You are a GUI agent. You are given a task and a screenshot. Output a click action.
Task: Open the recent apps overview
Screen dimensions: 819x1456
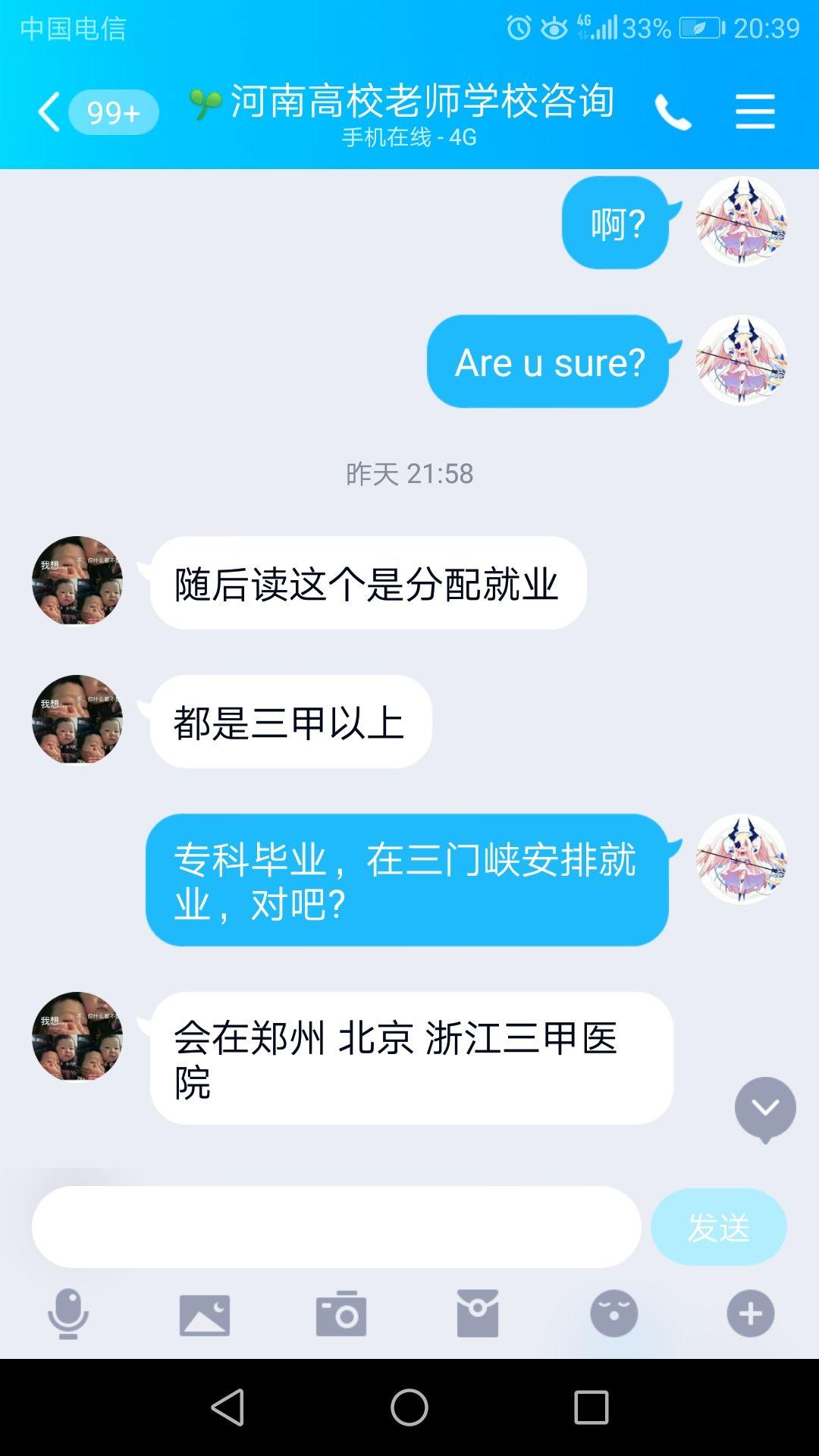click(x=591, y=1407)
